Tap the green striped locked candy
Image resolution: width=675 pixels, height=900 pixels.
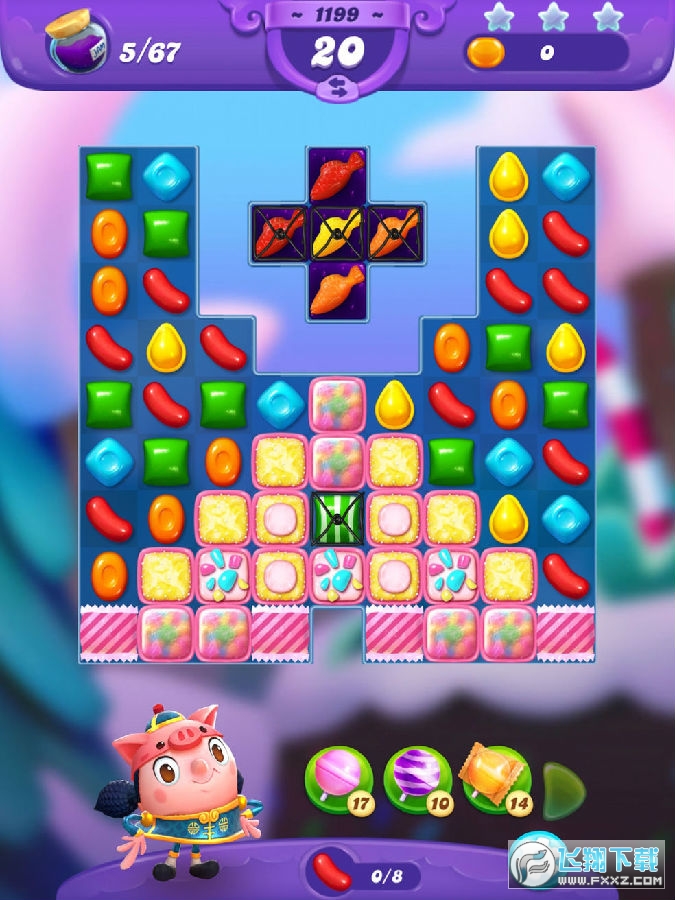tap(337, 519)
